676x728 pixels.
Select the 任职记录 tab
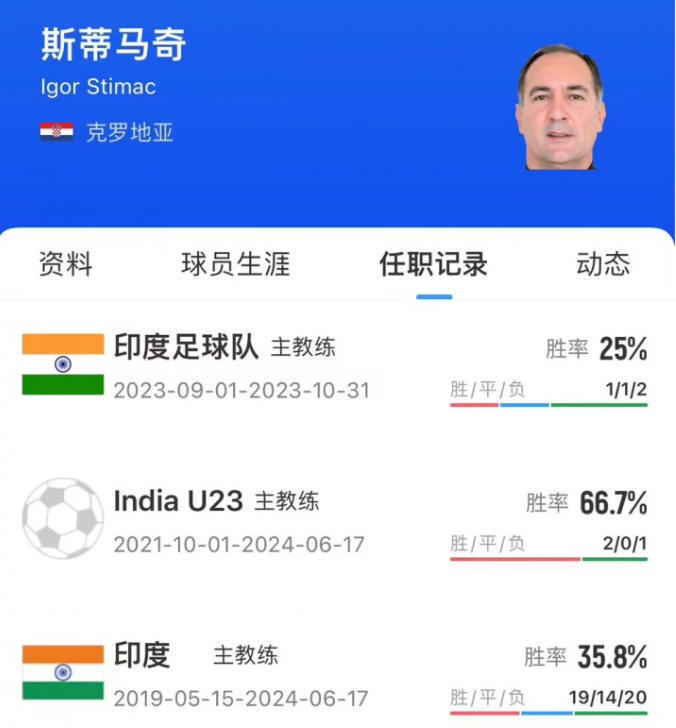point(433,264)
